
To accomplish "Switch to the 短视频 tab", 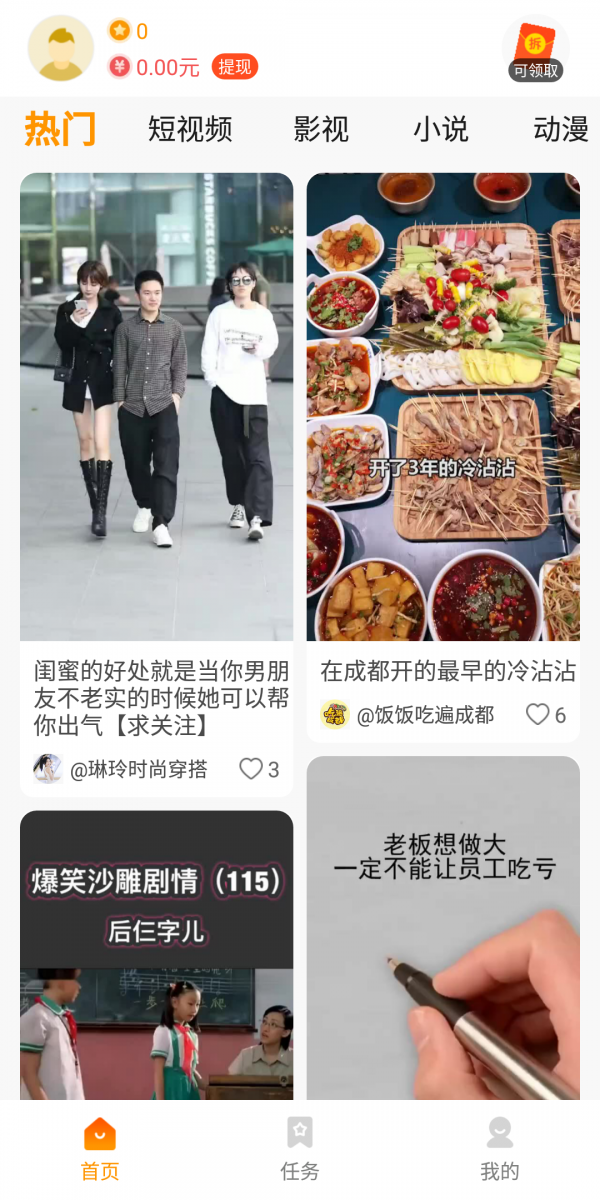I will 190,129.
